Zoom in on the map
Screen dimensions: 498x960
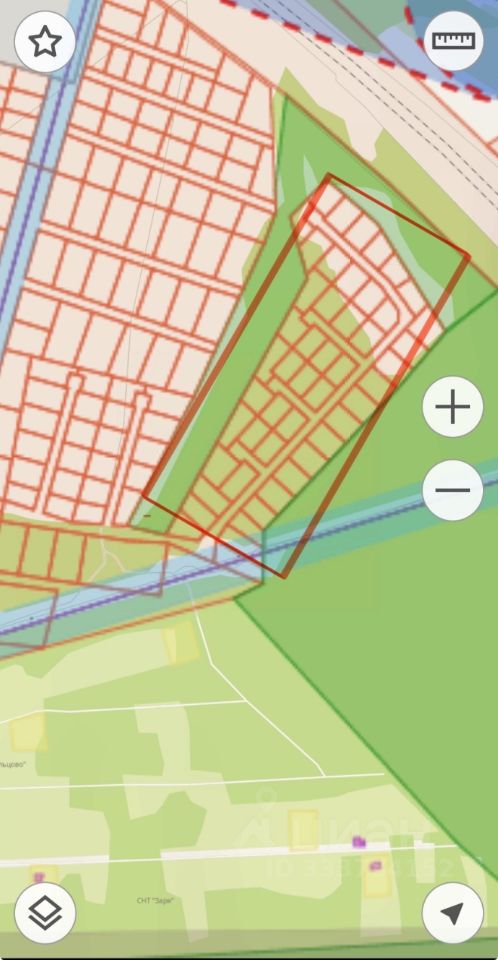click(453, 407)
